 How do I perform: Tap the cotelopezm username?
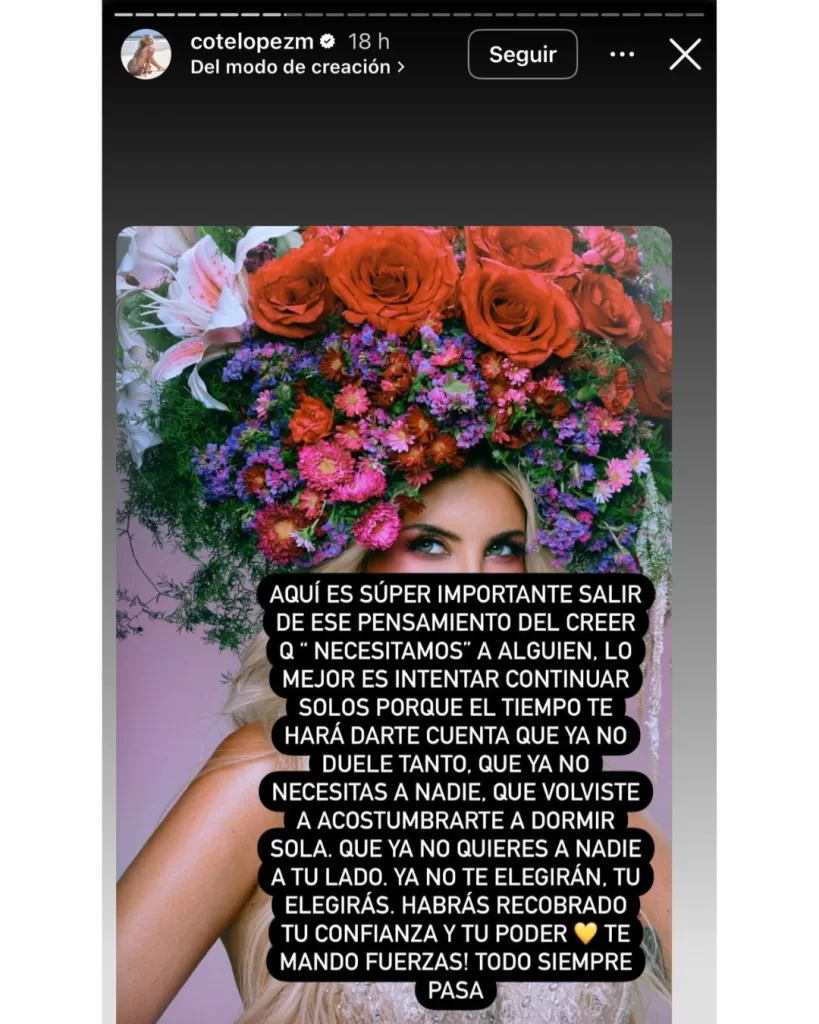(x=252, y=42)
